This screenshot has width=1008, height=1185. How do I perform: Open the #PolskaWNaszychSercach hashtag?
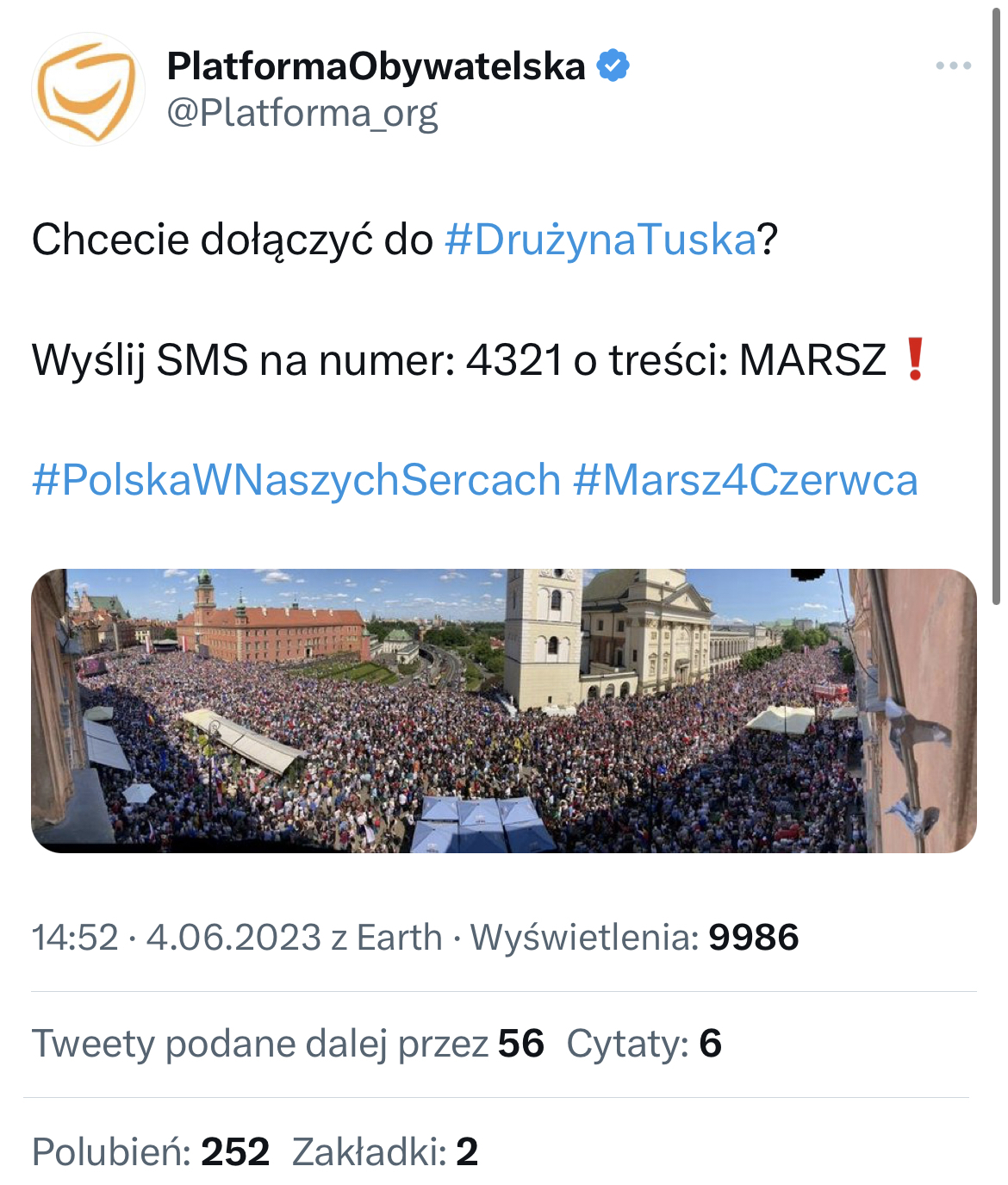click(x=296, y=480)
